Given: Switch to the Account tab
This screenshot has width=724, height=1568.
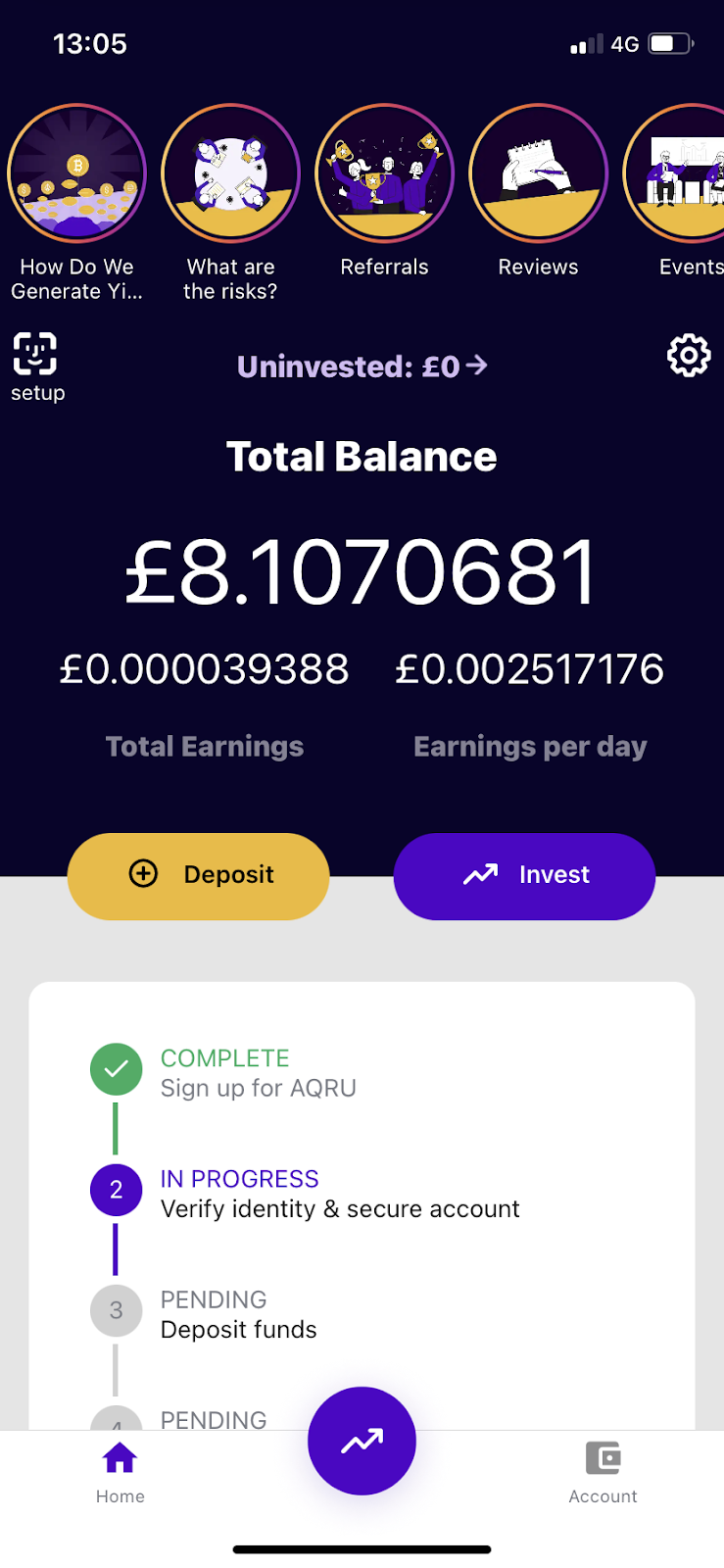Looking at the screenshot, I should point(603,1472).
